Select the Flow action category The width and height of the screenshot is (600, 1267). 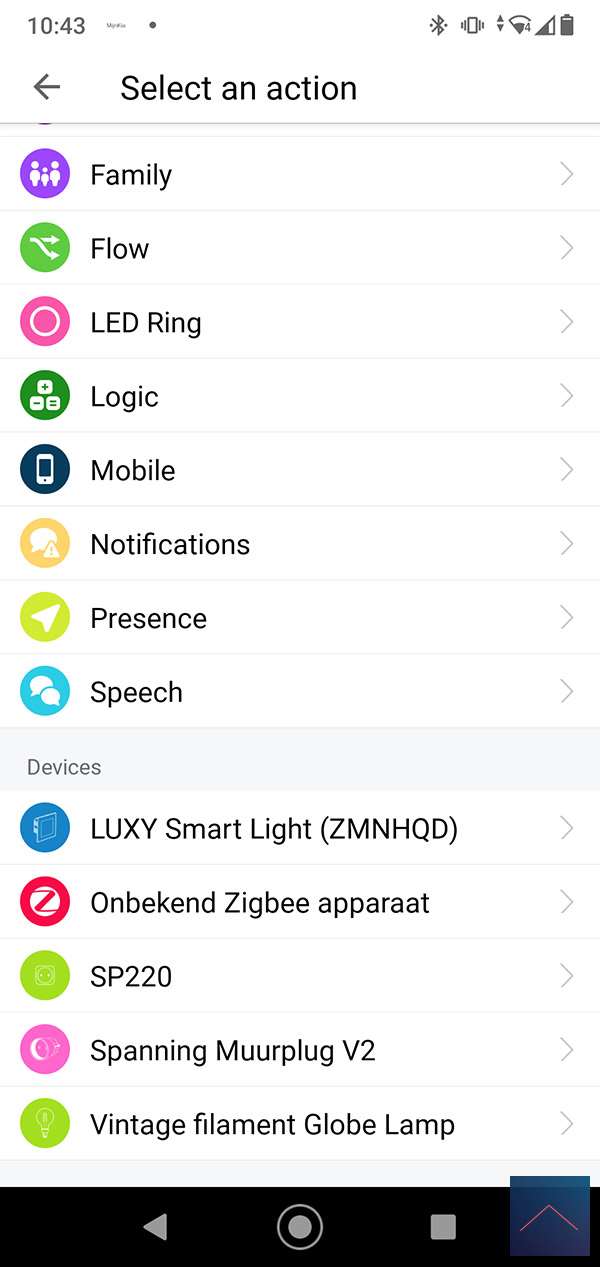coord(300,249)
